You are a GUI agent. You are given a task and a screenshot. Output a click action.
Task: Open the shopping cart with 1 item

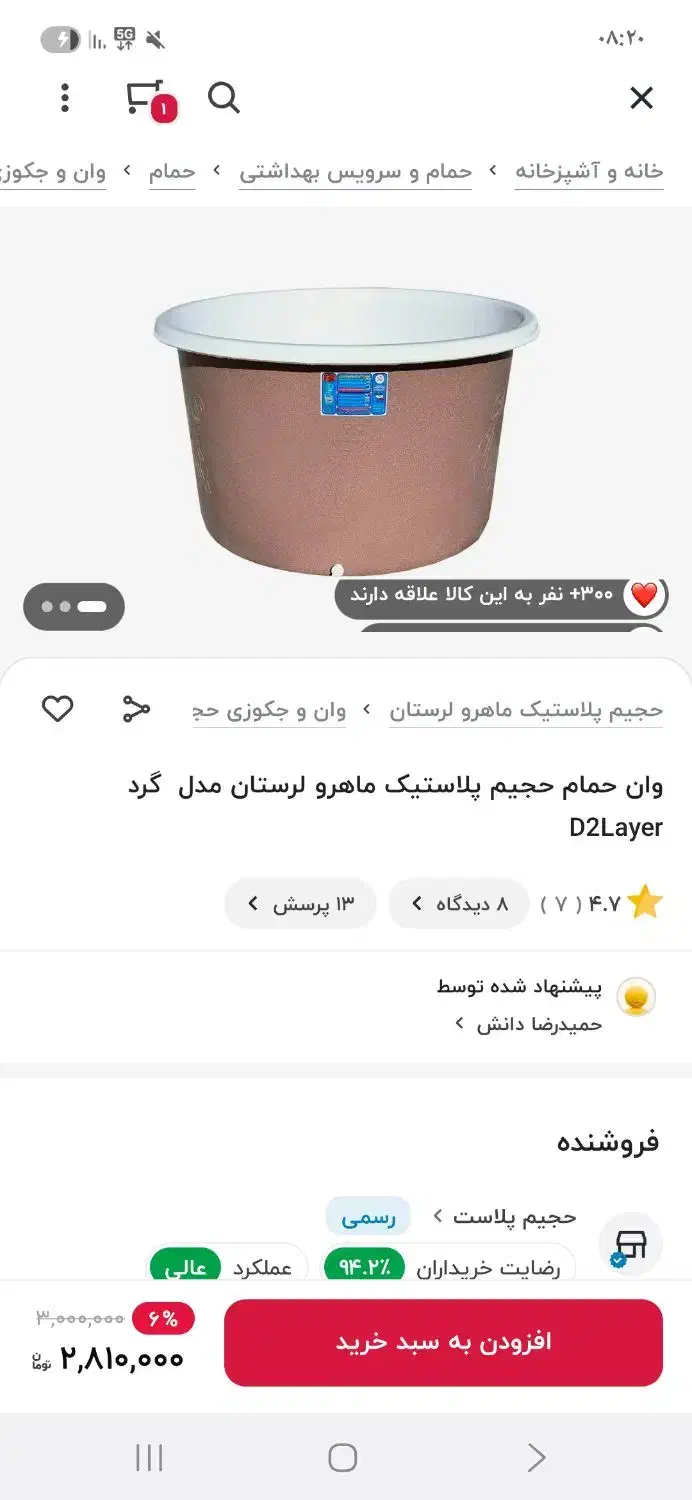(150, 100)
